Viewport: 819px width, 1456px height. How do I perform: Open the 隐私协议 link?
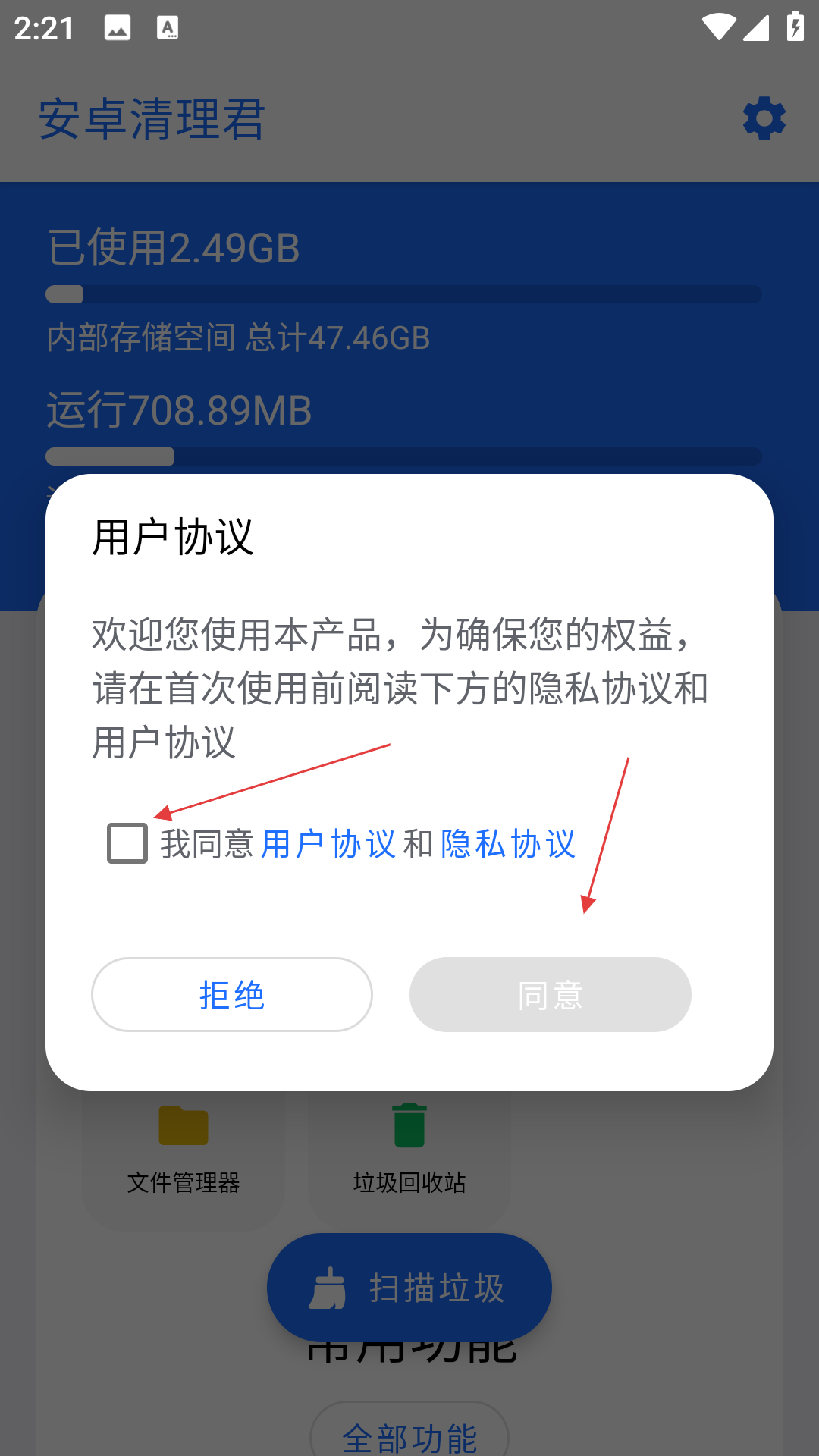pos(508,844)
